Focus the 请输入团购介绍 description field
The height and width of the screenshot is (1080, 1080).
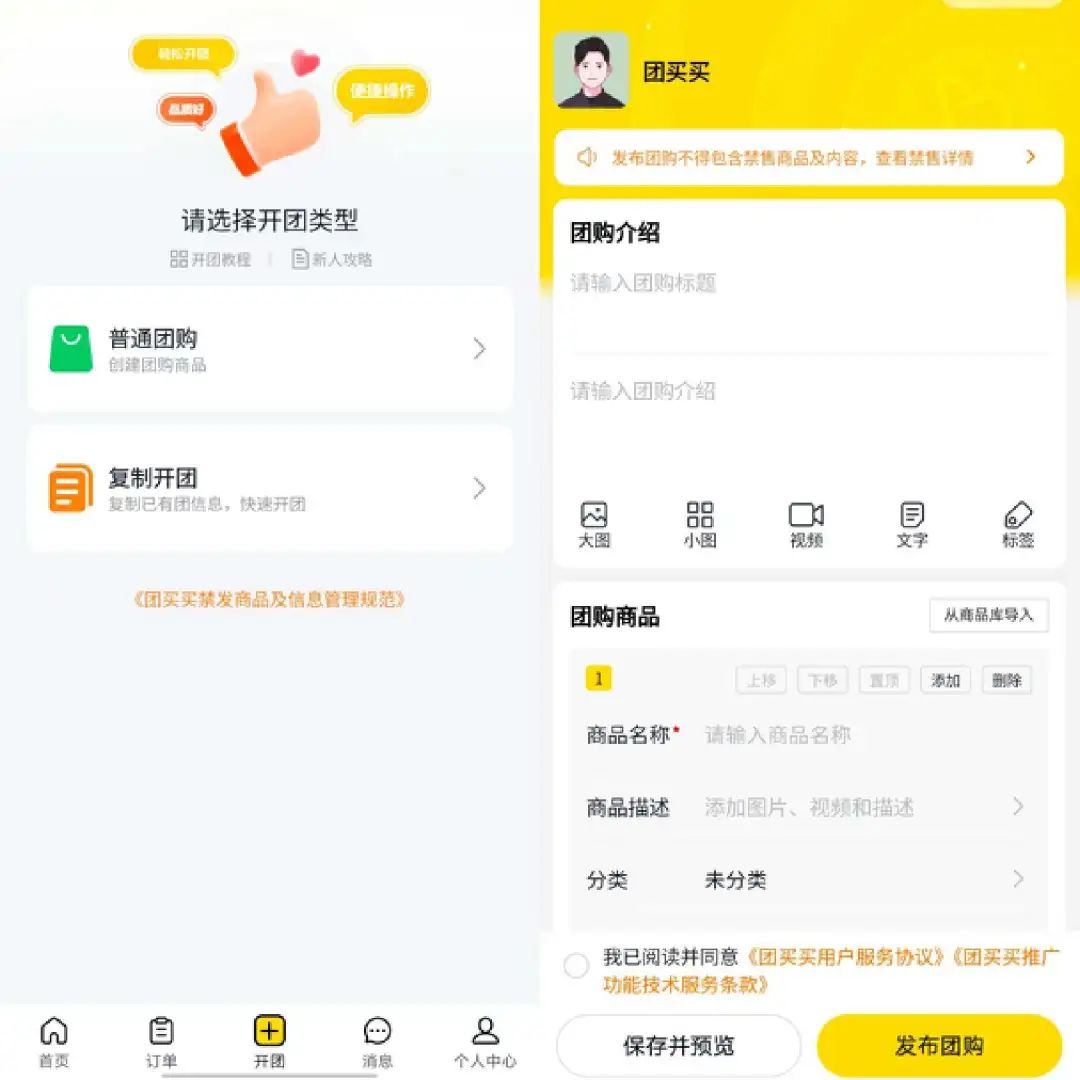[x=808, y=392]
